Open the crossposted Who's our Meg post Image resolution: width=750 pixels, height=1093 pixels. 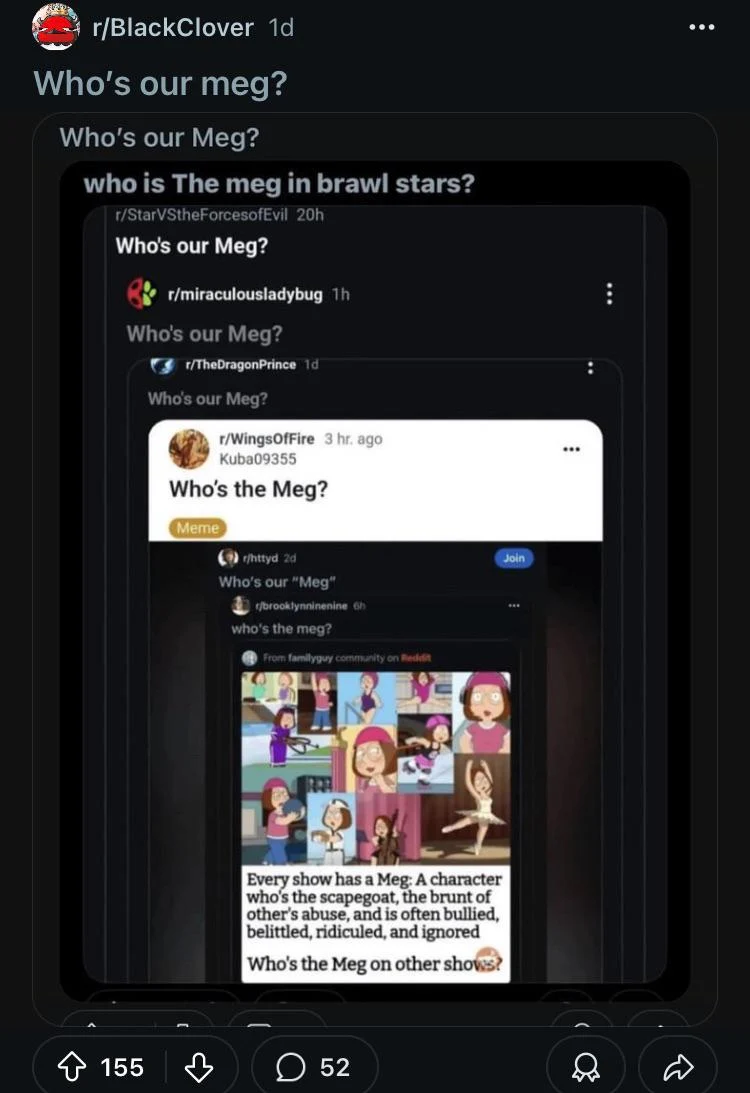tap(374, 560)
